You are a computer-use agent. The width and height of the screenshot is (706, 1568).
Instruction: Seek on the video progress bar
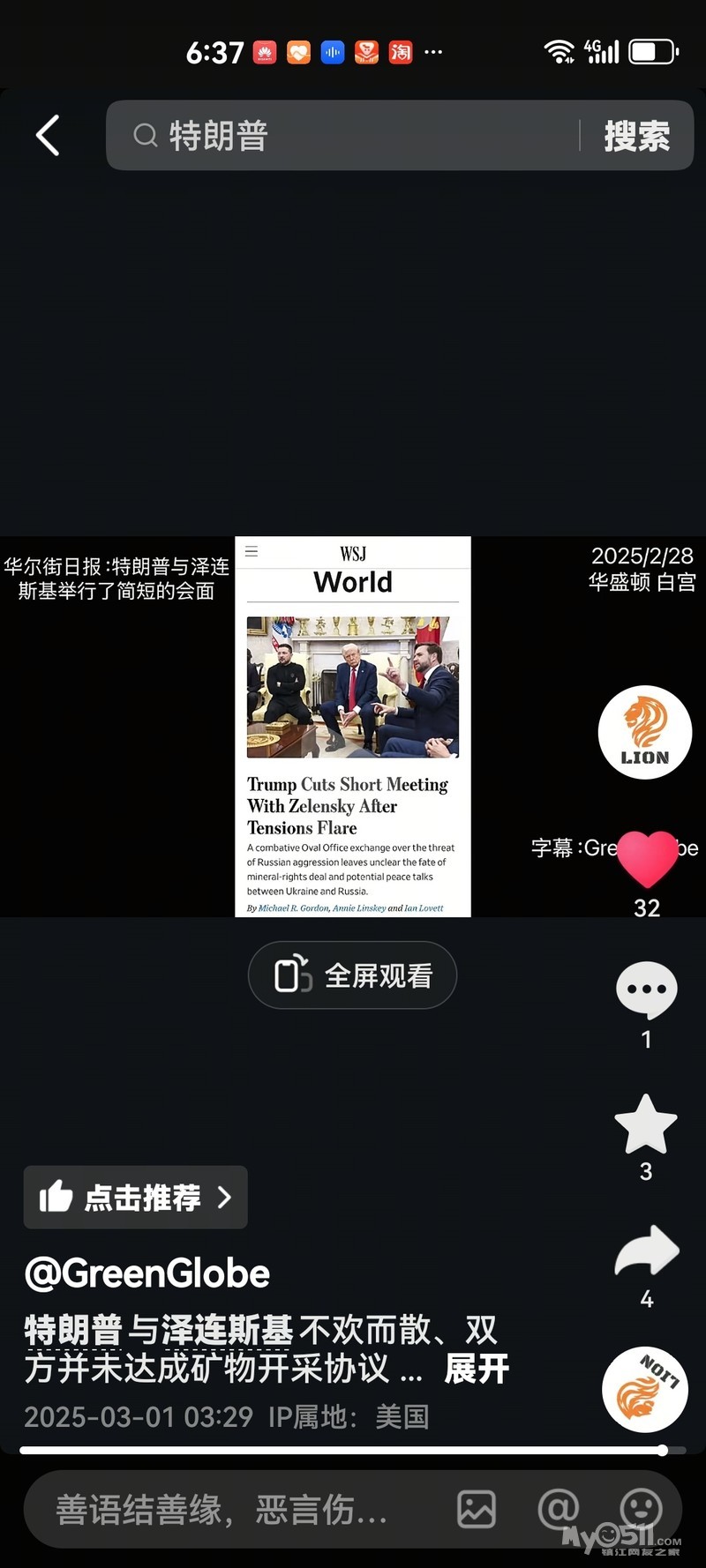tap(353, 1450)
